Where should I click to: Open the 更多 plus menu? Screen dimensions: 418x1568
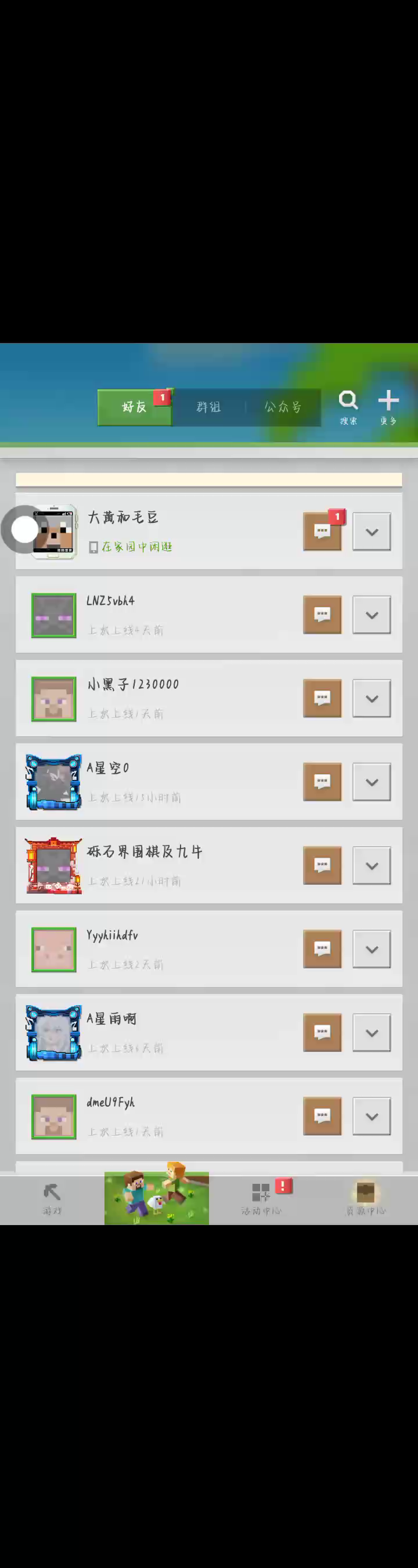[388, 407]
